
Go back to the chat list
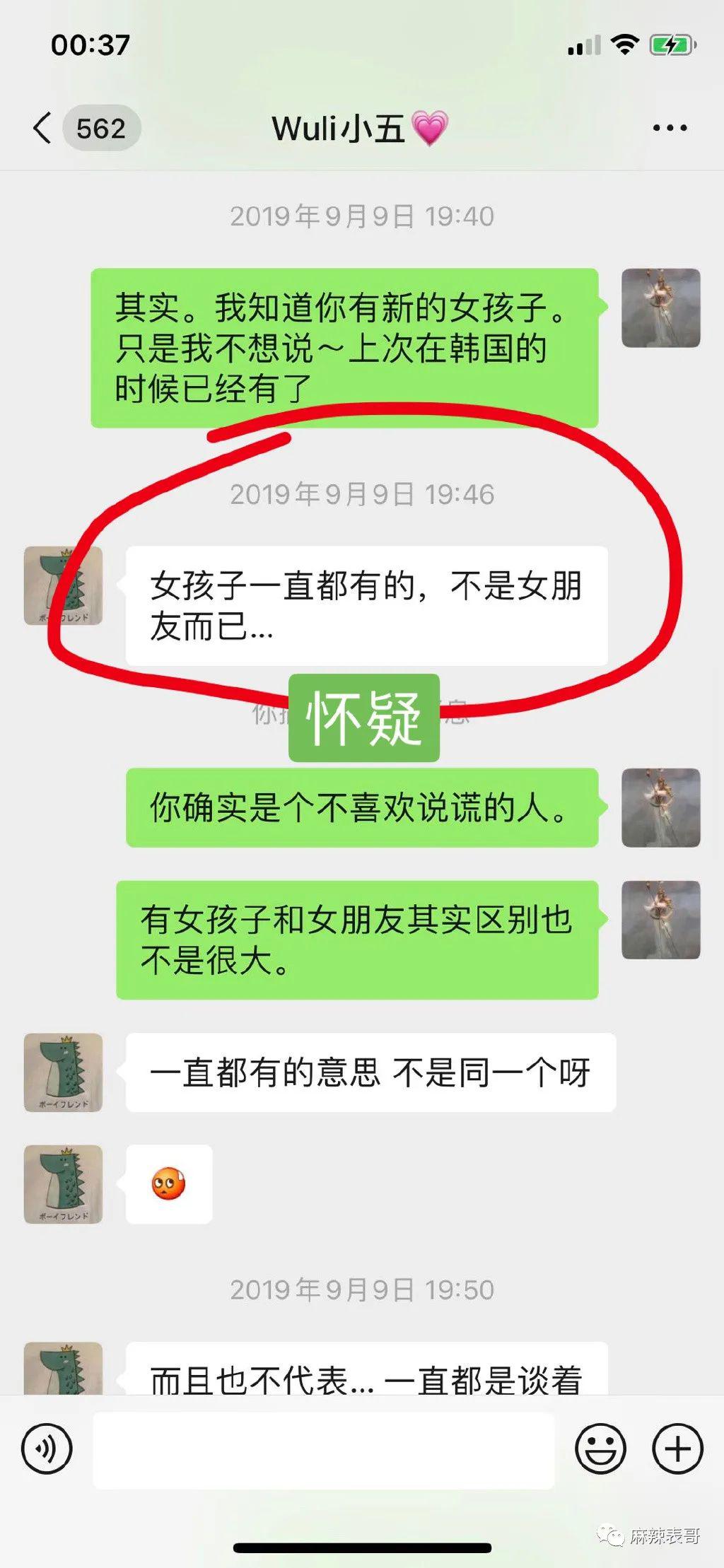[x=44, y=129]
